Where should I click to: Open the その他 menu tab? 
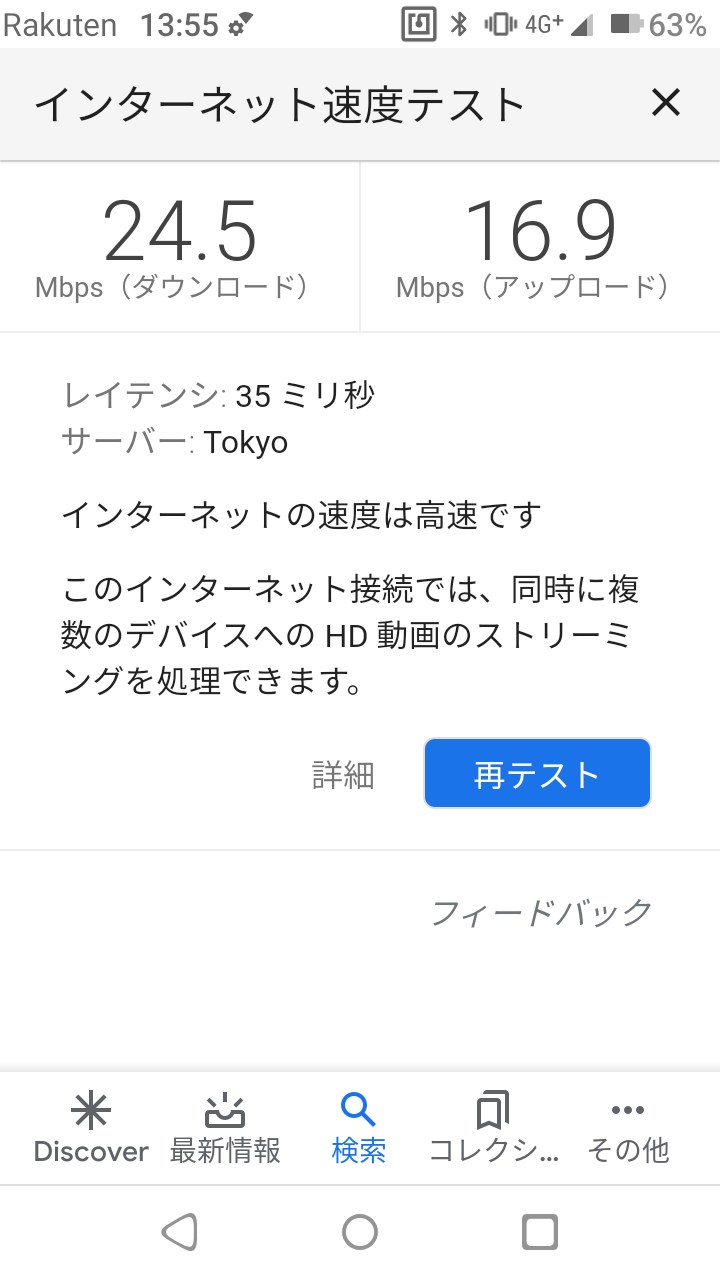click(628, 1128)
